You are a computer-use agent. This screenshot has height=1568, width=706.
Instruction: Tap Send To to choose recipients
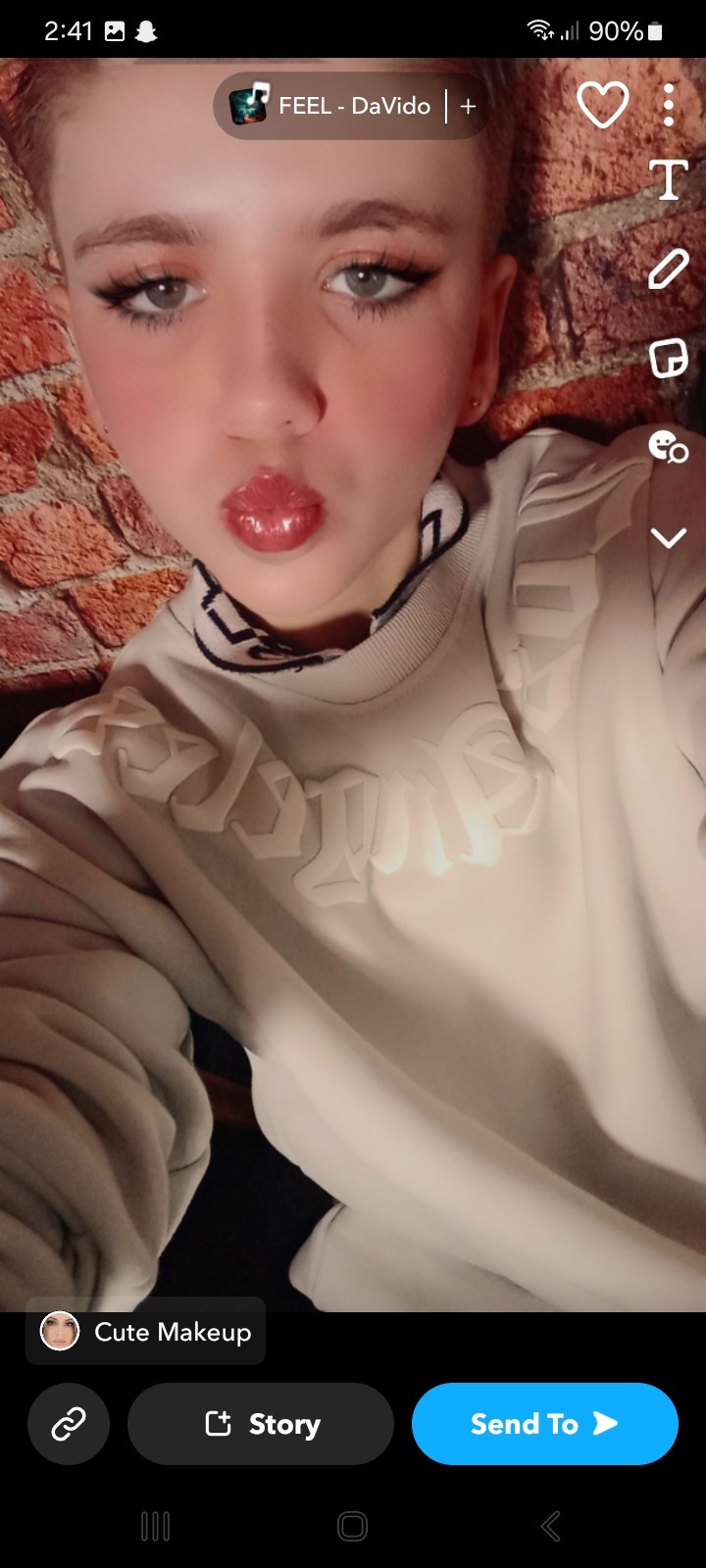click(544, 1424)
